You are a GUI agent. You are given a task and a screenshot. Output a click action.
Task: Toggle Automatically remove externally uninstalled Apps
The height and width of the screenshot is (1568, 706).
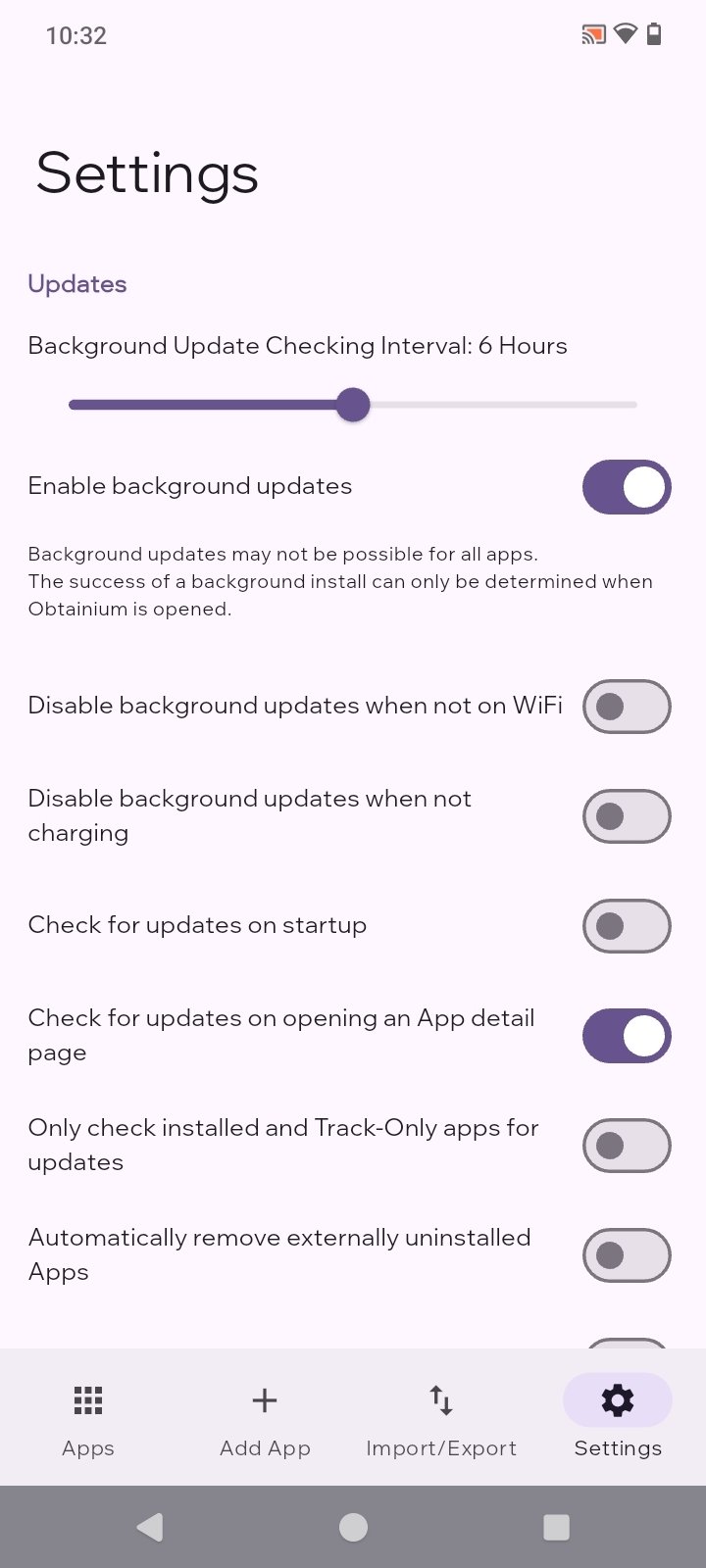point(627,1255)
